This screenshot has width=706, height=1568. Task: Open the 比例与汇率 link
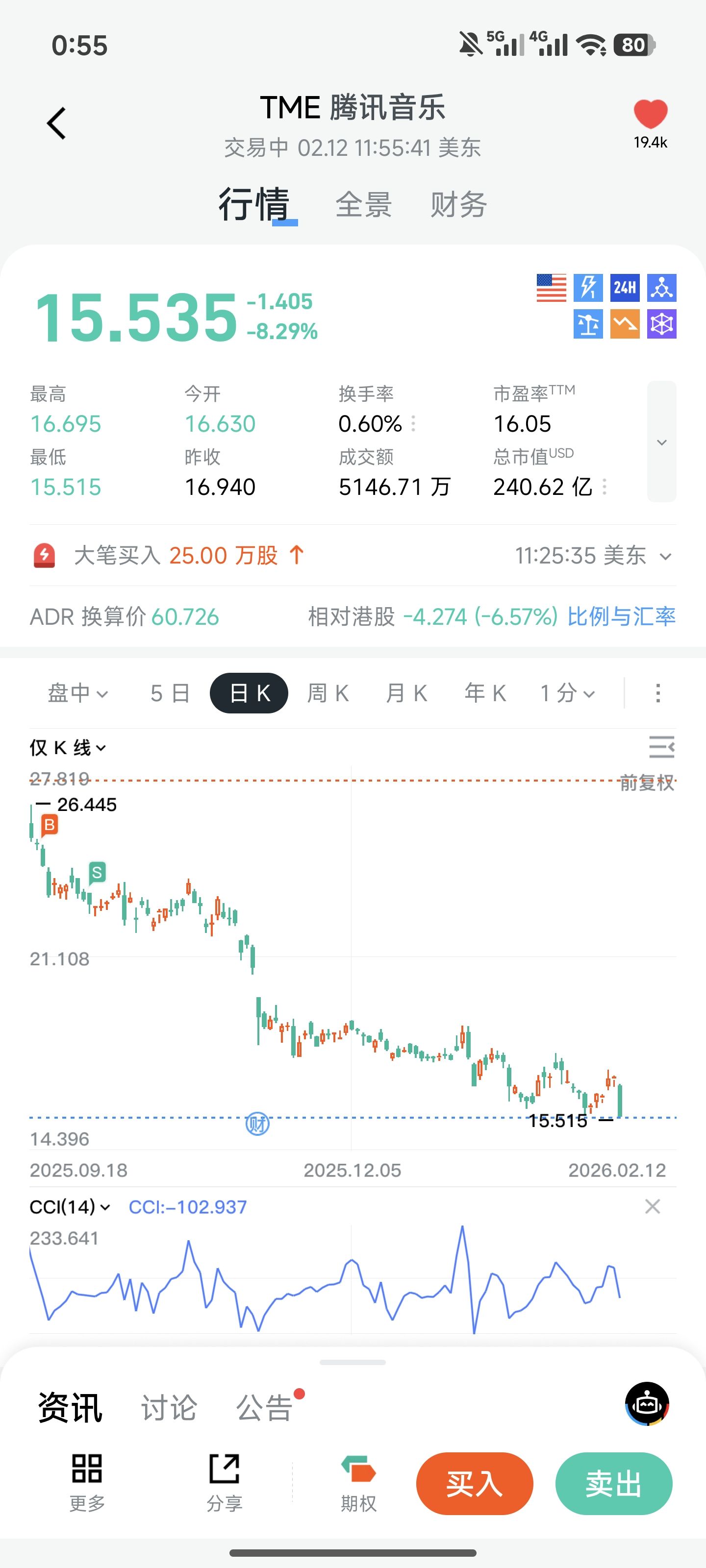coord(621,616)
